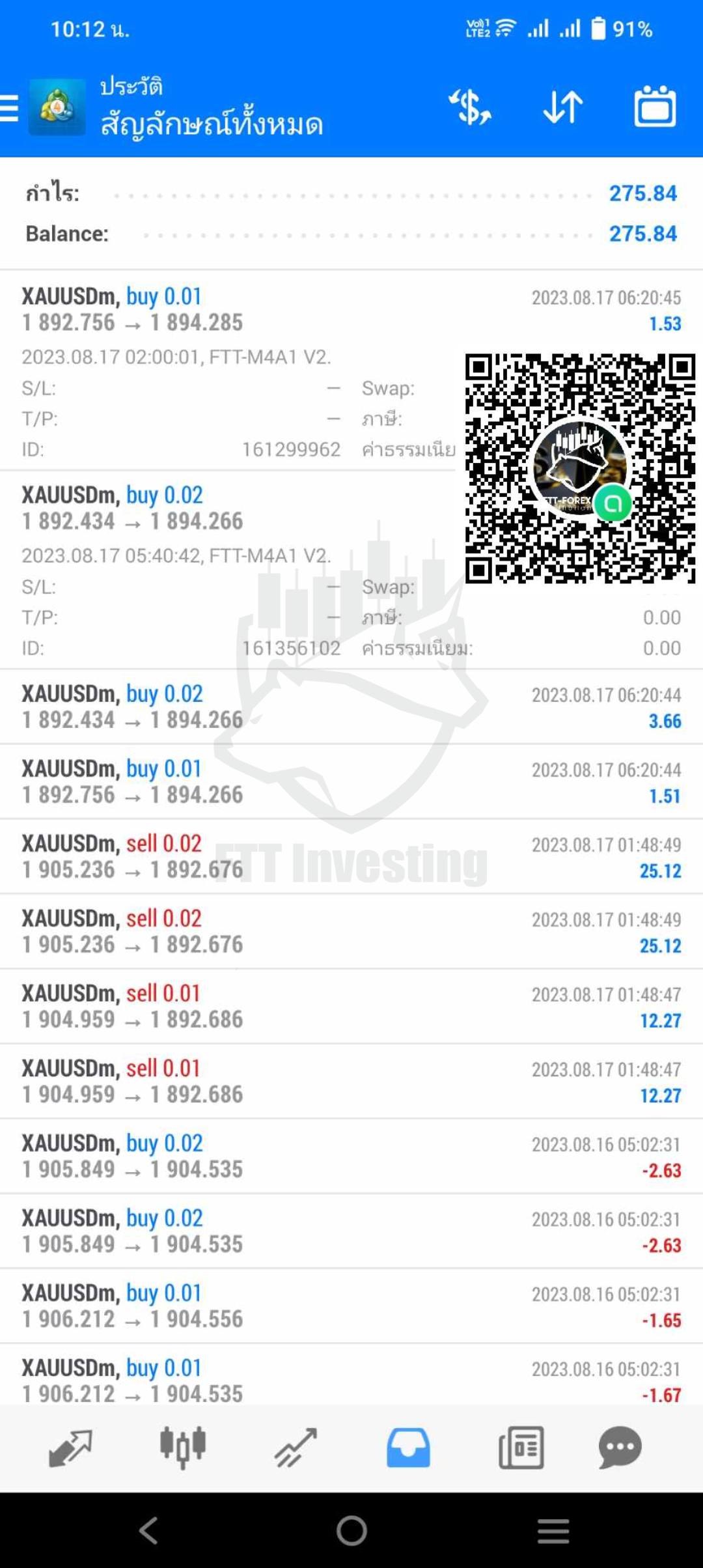The width and height of the screenshot is (703, 1568).
Task: Switch to the candlestick Chart tab
Action: 183,1448
